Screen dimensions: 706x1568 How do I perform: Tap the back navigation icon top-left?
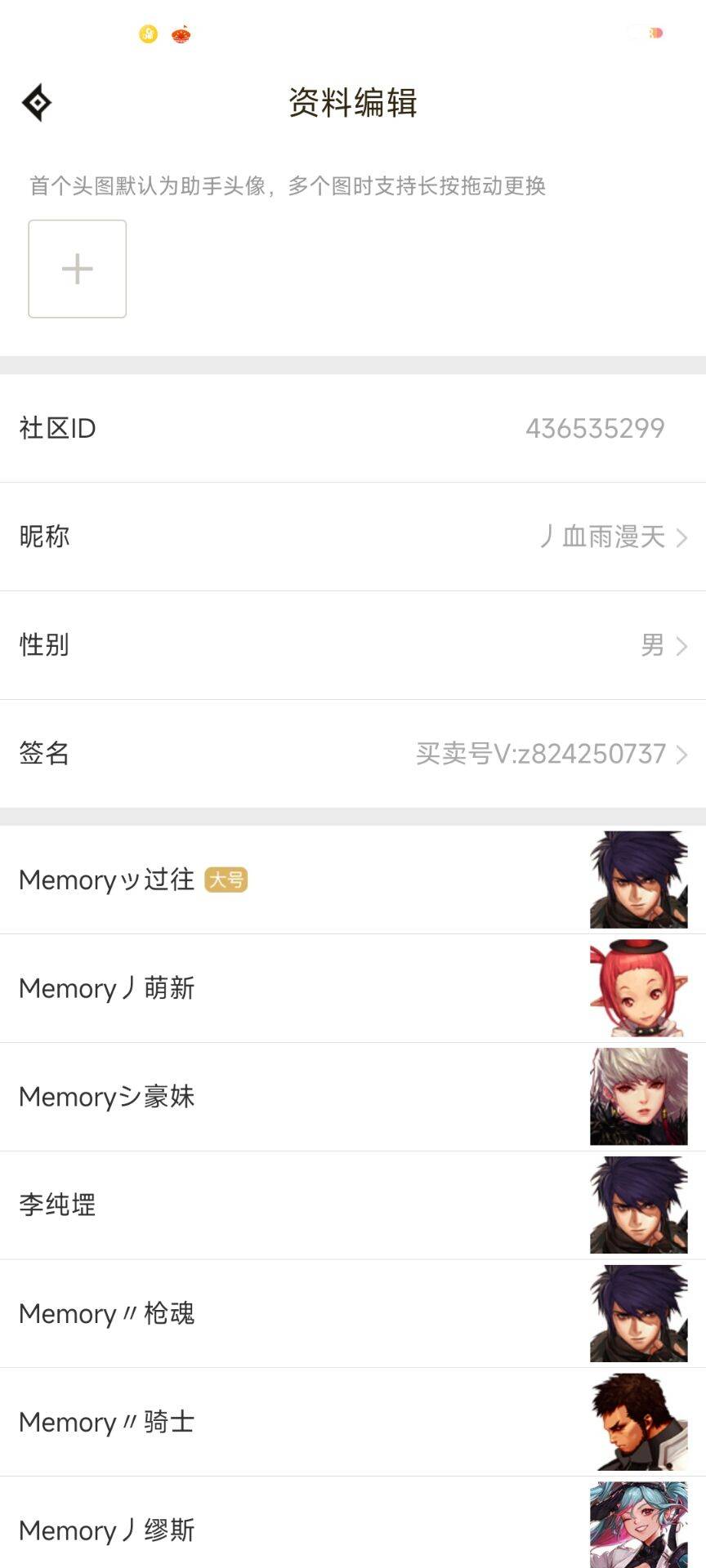(x=36, y=102)
